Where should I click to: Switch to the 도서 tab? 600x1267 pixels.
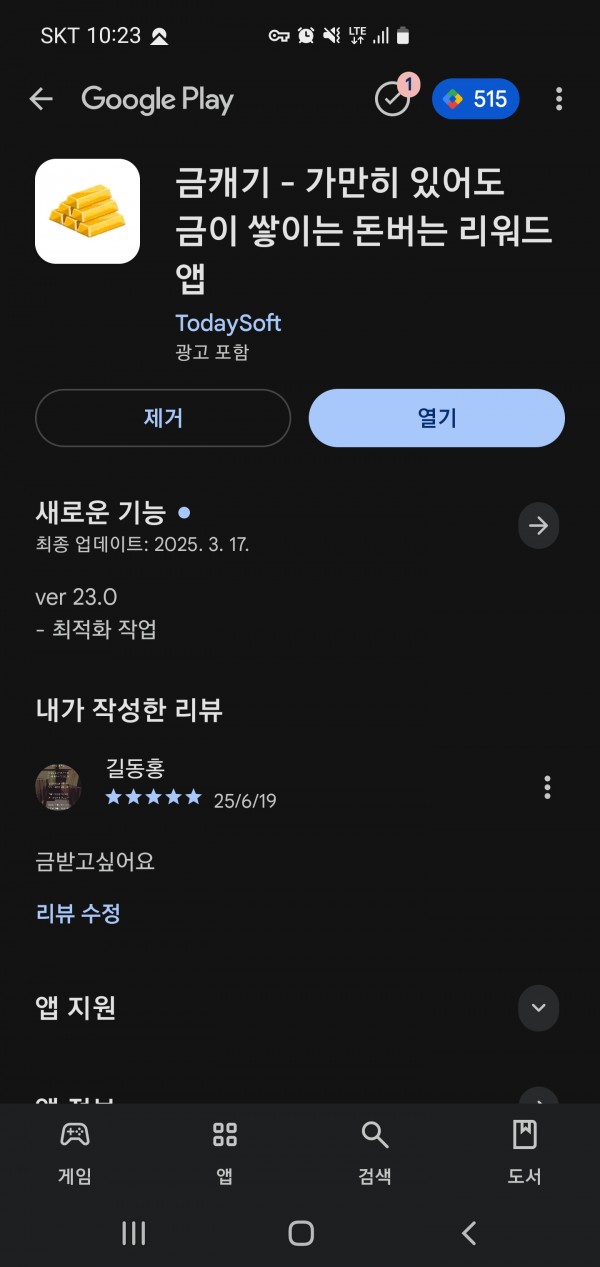(x=524, y=1152)
